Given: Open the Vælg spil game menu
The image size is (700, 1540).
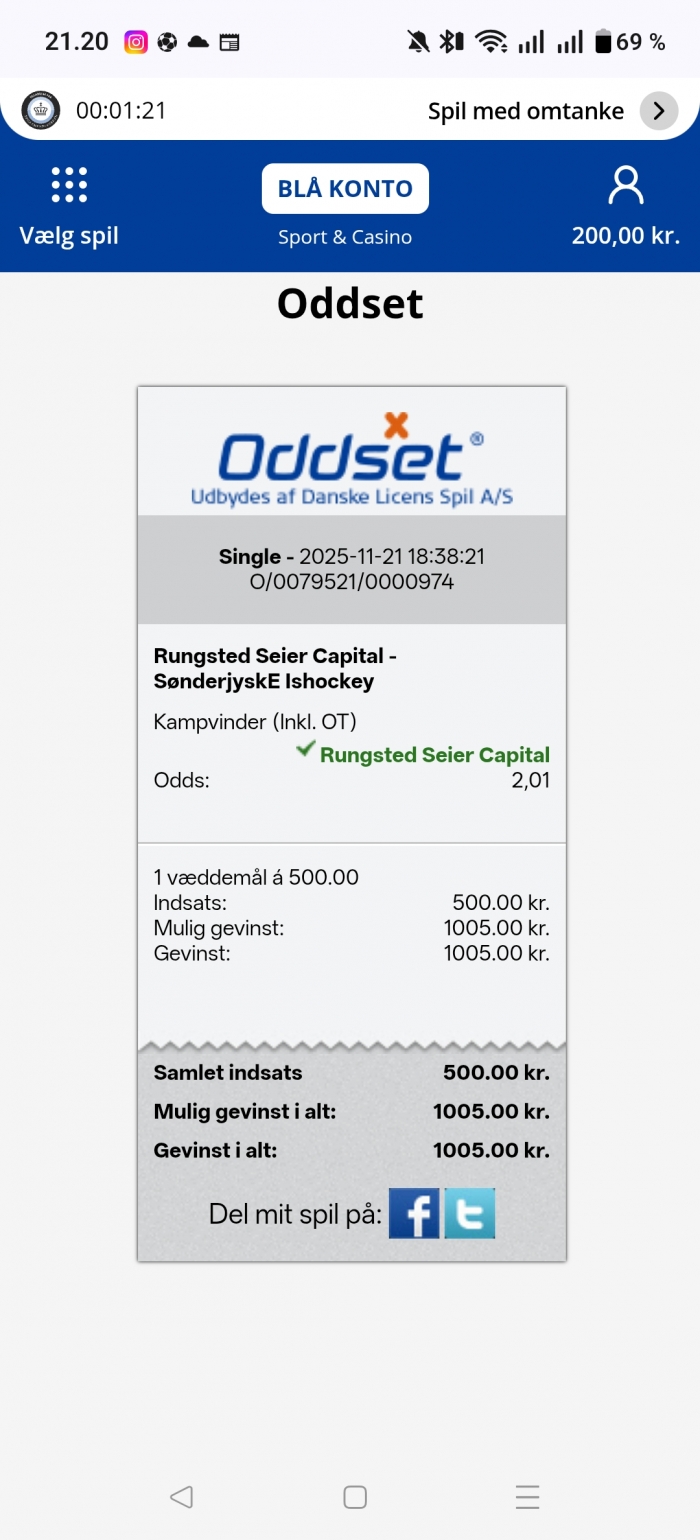Looking at the screenshot, I should coord(69,206).
